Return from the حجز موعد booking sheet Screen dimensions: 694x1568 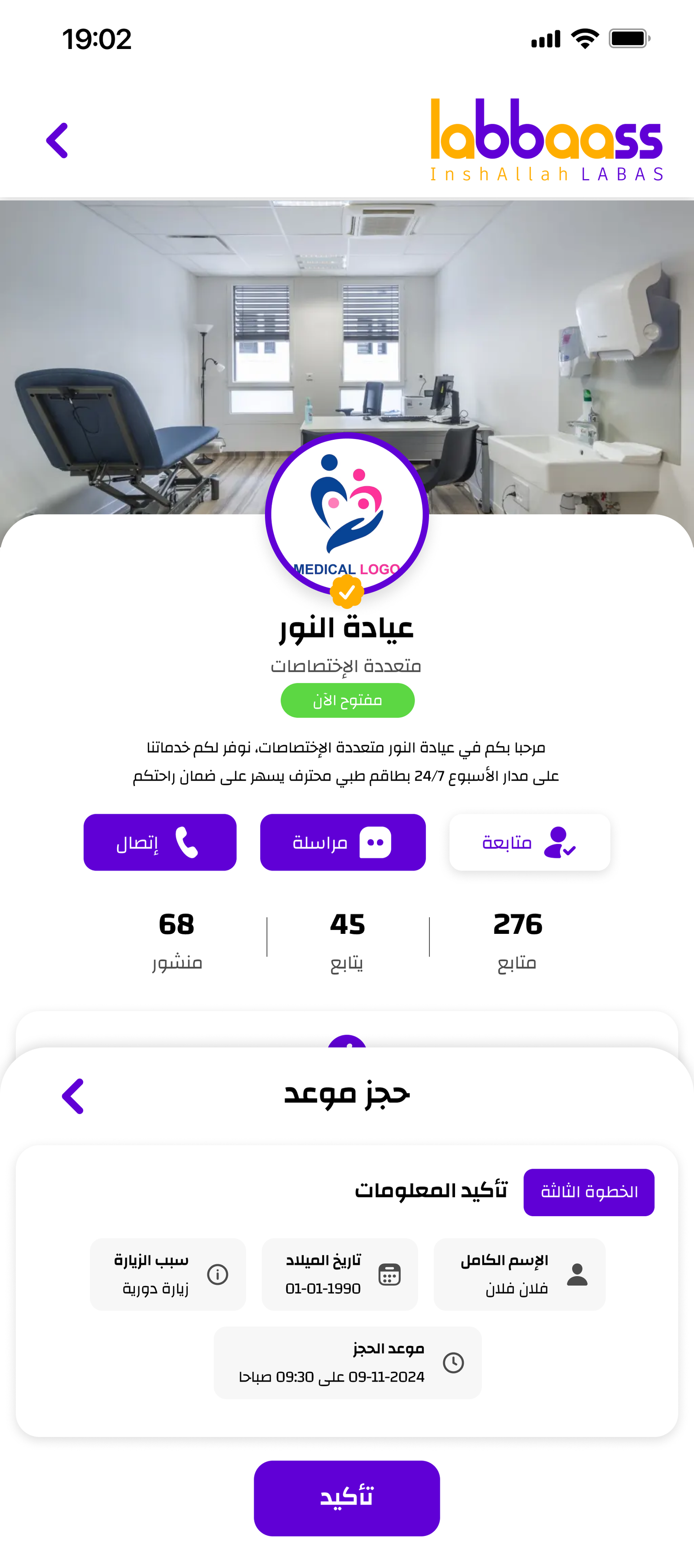tap(72, 1096)
